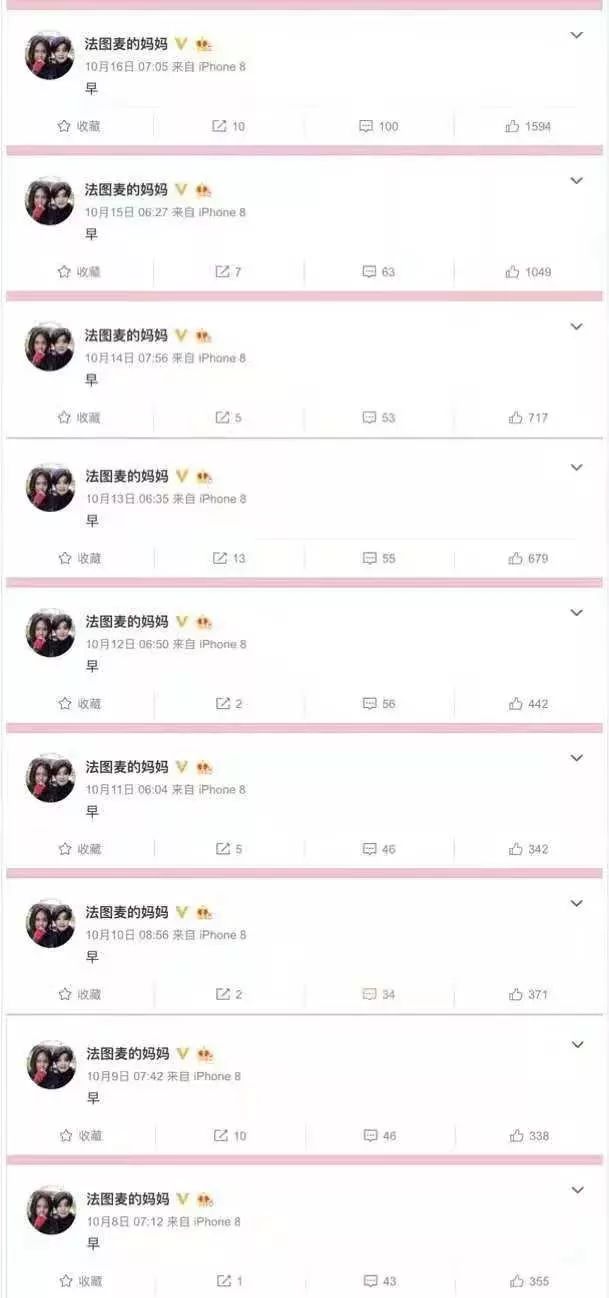Screen dimensions: 609x1298
Task: Open comments on the 10月16日 post
Action: [x=379, y=127]
